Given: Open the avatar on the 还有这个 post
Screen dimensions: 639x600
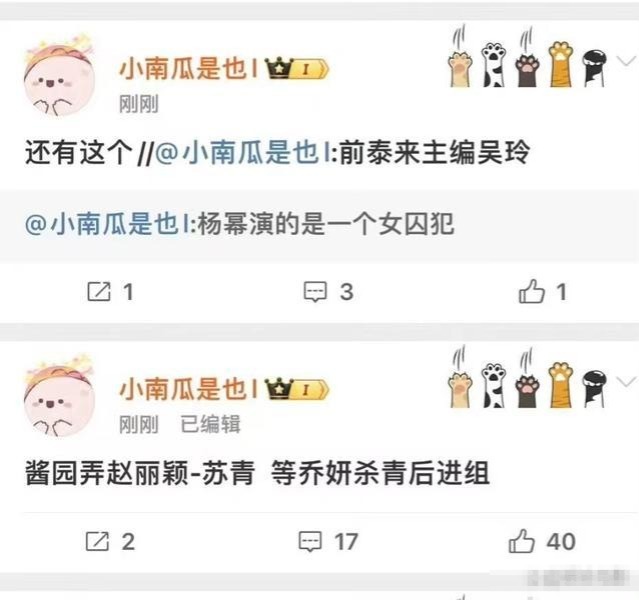Looking at the screenshot, I should pyautogui.click(x=59, y=76).
